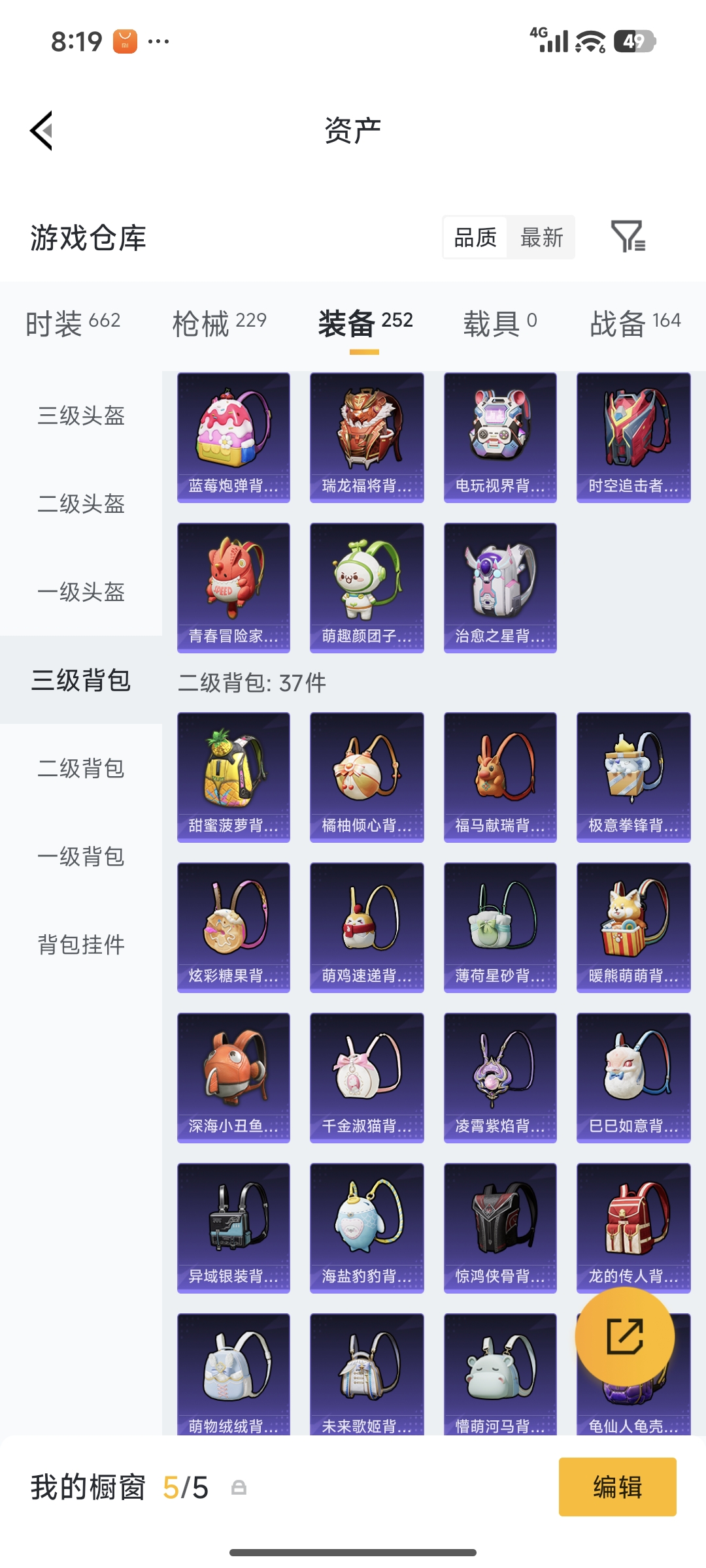Open the filter funnel icon
The height and width of the screenshot is (1568, 706).
630,238
